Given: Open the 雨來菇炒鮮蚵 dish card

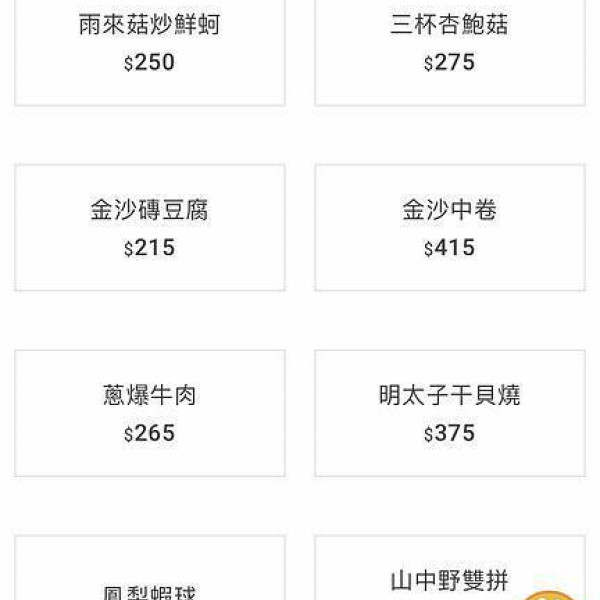Looking at the screenshot, I should (x=150, y=45).
